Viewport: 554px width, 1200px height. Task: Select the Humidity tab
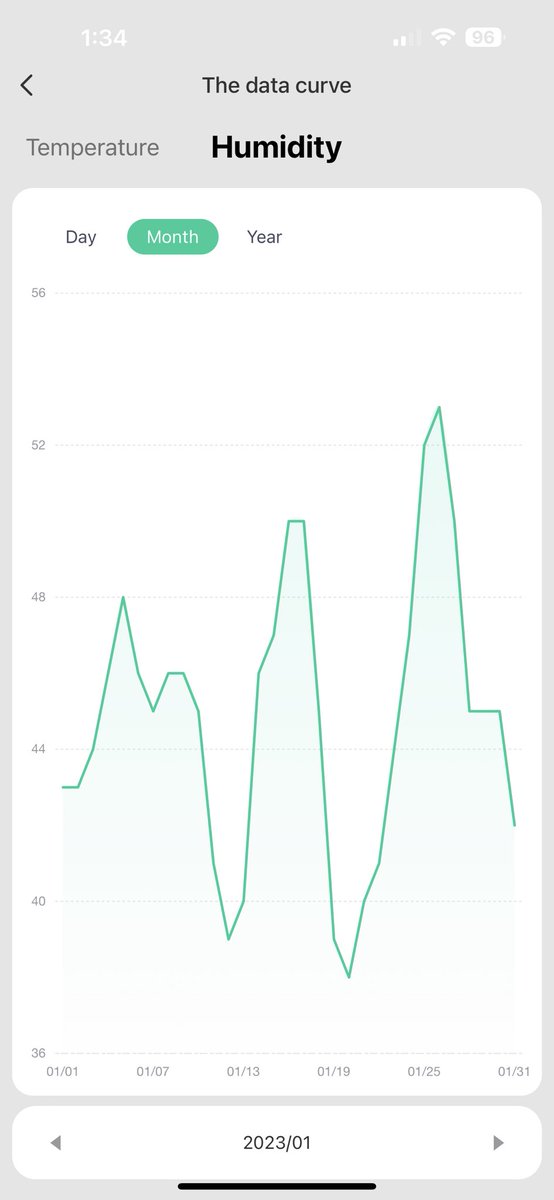276,147
